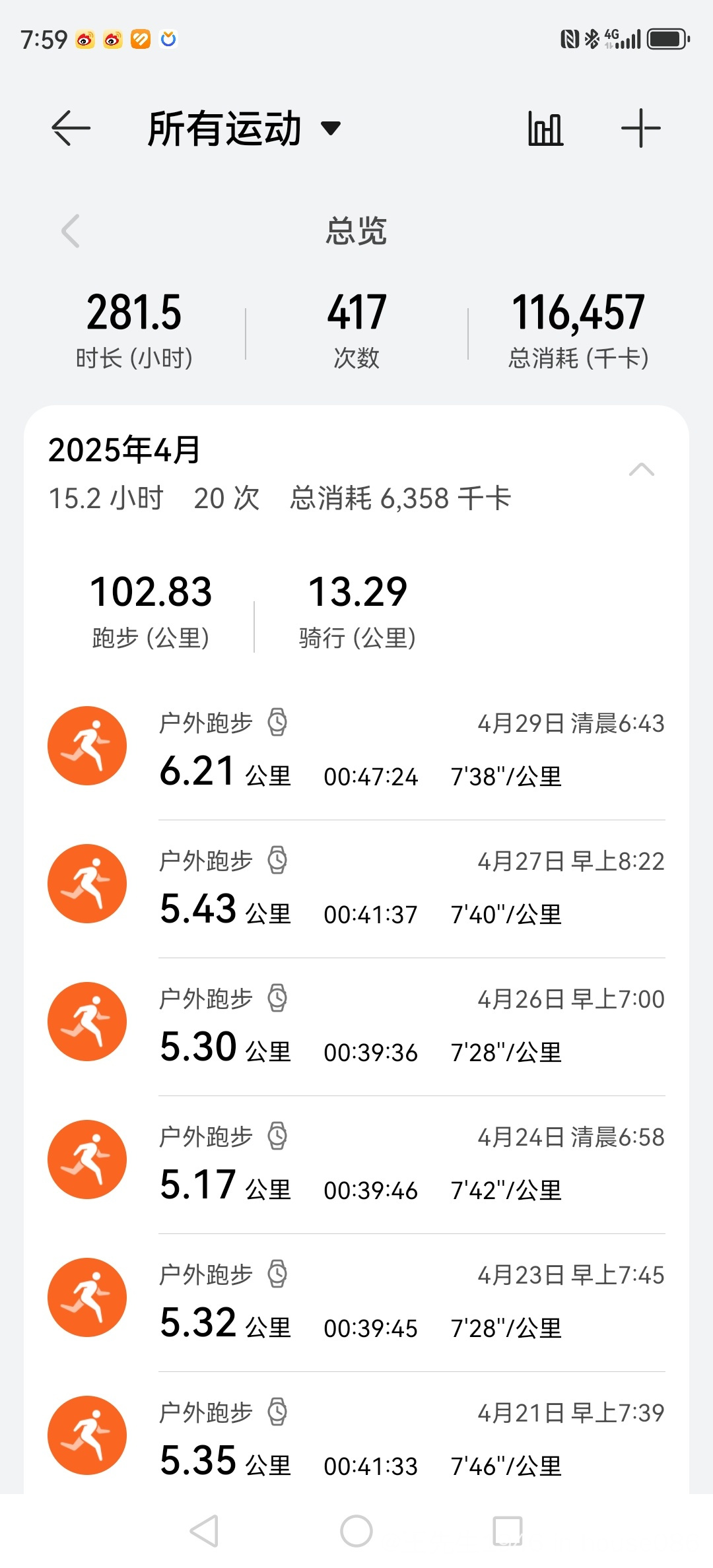The width and height of the screenshot is (713, 1568).
Task: Open the 6.21 公里 run from 4月29日
Action: tap(356, 750)
